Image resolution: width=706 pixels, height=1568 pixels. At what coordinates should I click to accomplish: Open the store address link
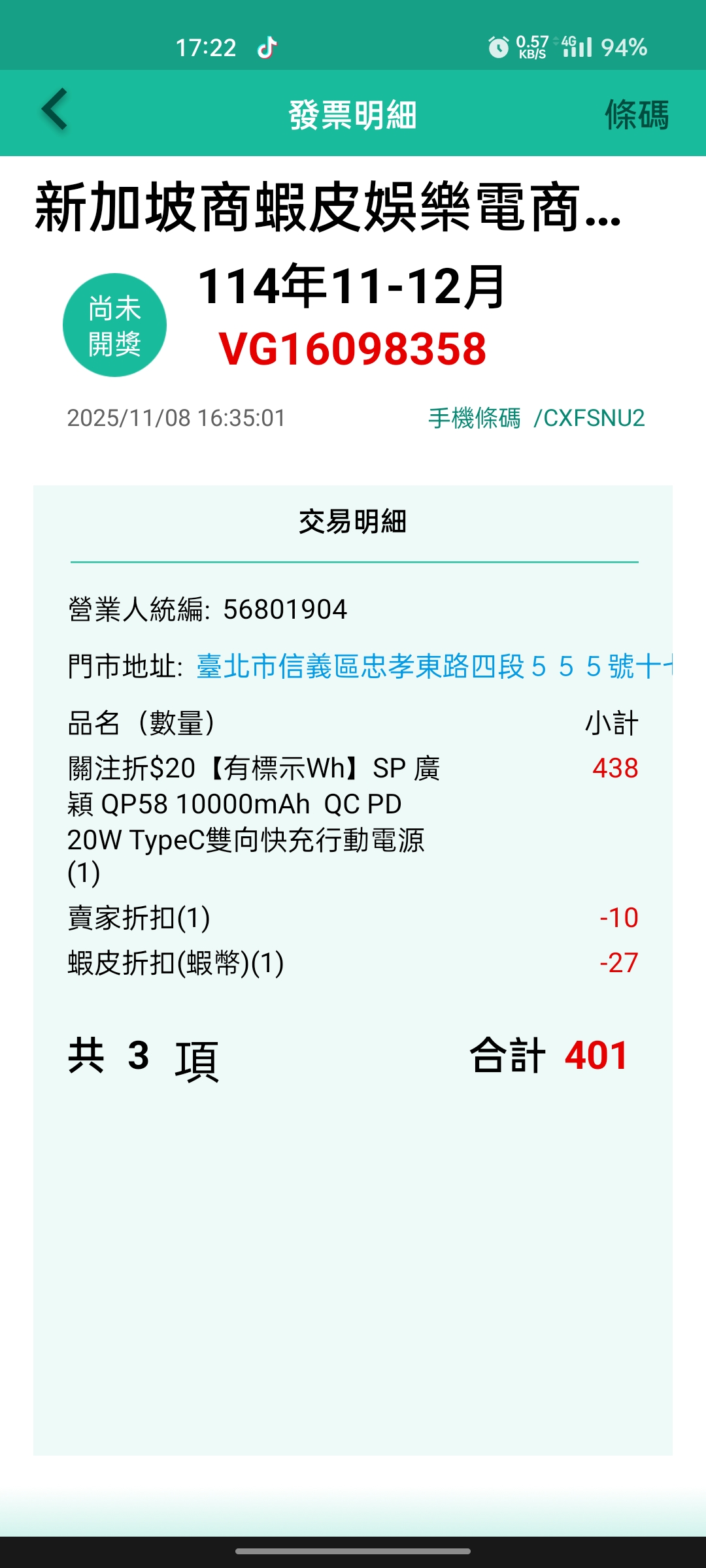434,667
